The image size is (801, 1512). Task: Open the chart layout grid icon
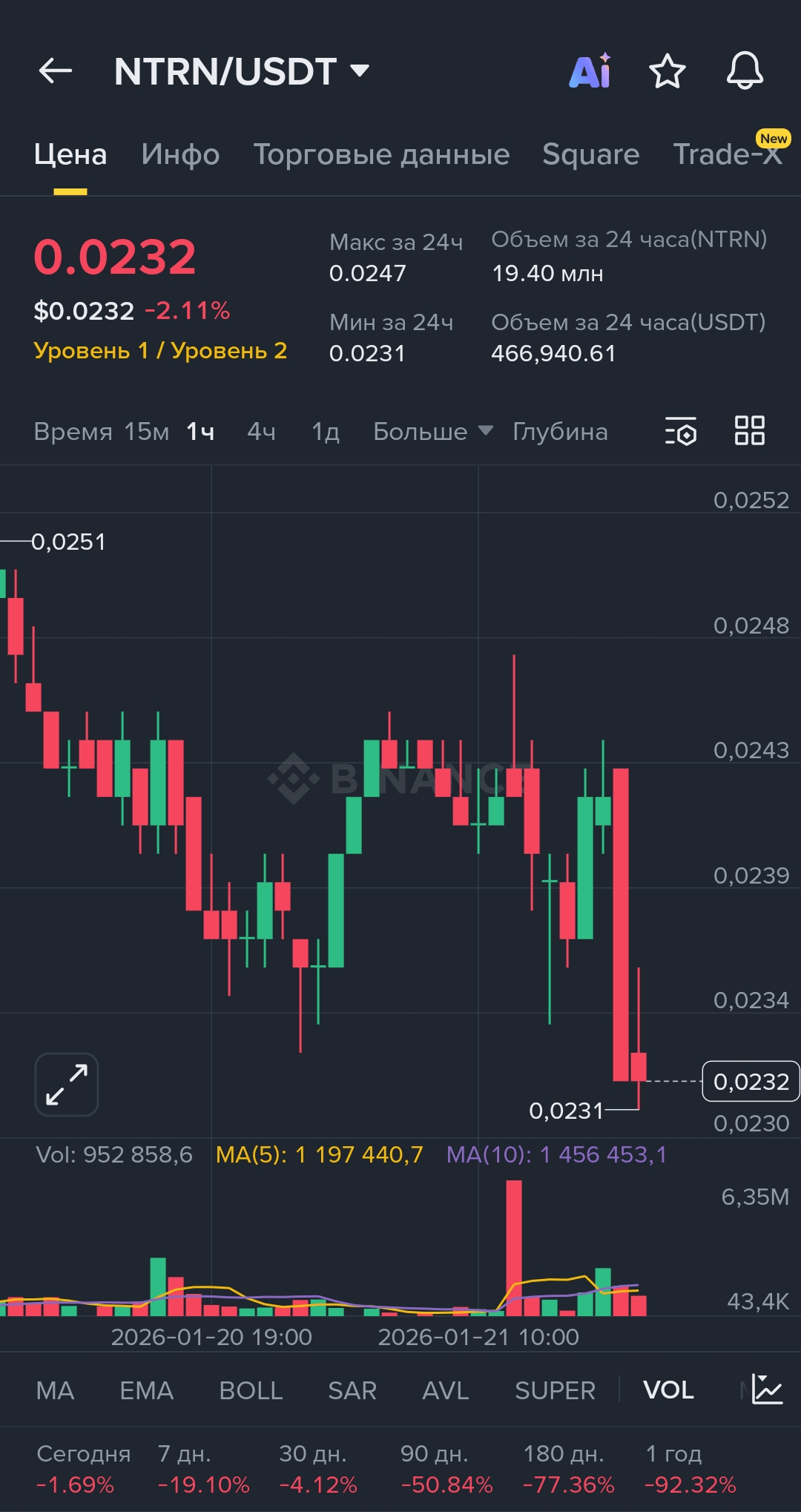click(x=749, y=431)
